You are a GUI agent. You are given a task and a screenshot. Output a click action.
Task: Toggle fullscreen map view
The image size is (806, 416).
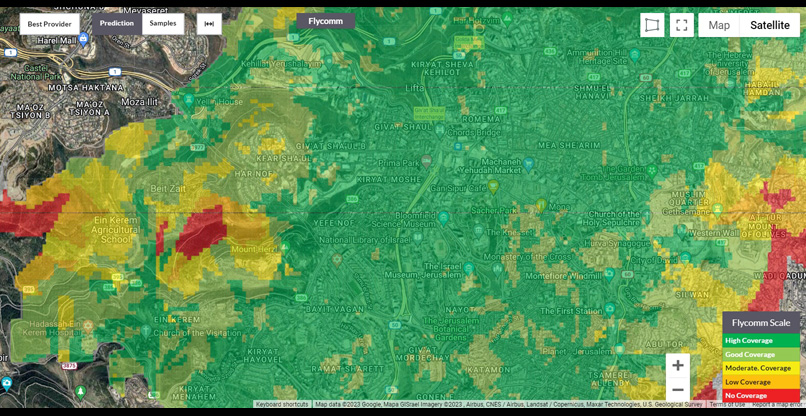click(682, 25)
